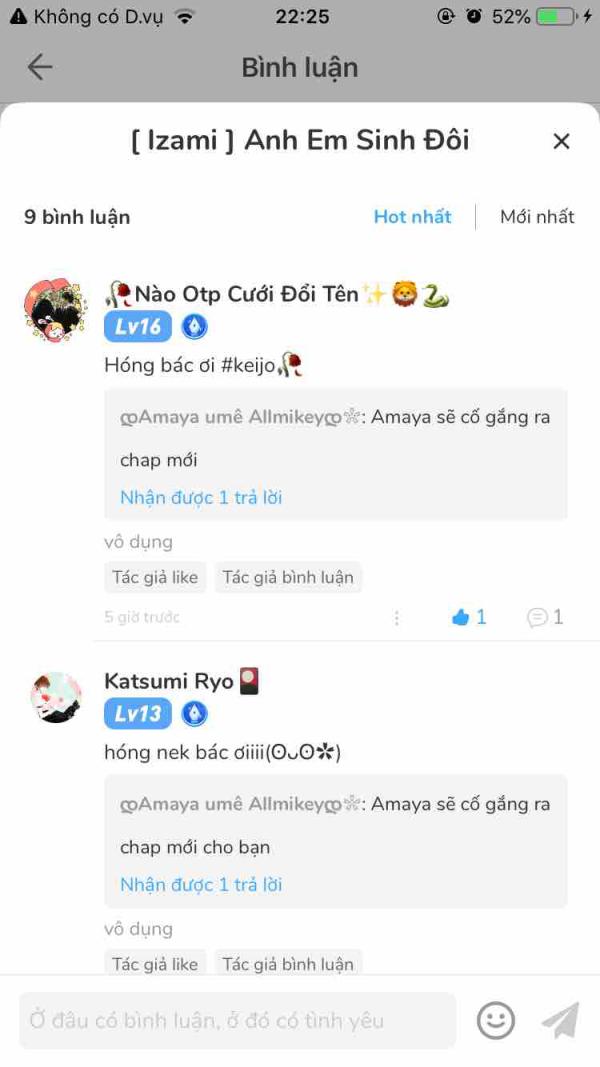Send the comment
The width and height of the screenshot is (600, 1067).
click(560, 1021)
